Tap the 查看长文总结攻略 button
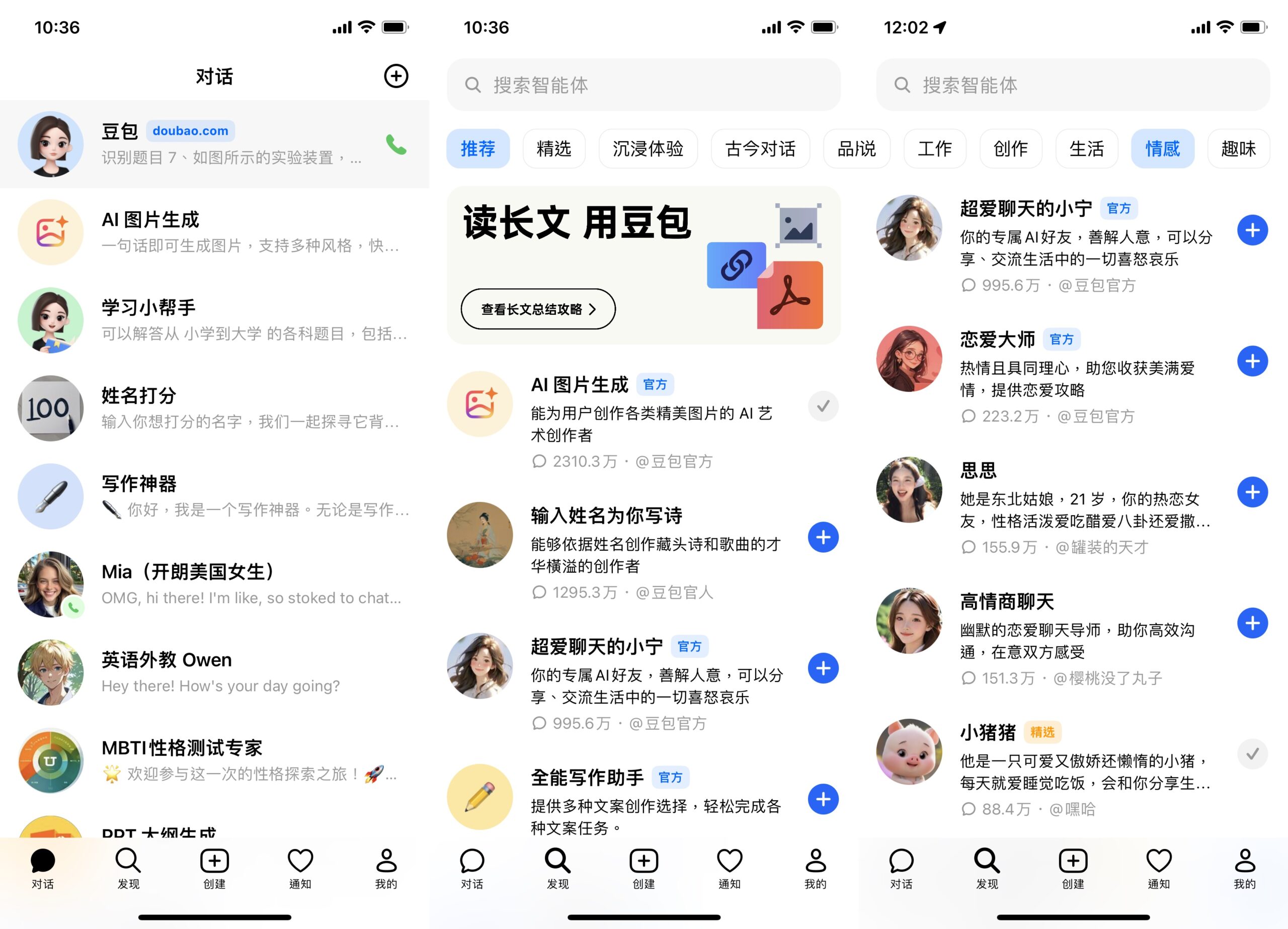The image size is (1288, 929). point(538,309)
